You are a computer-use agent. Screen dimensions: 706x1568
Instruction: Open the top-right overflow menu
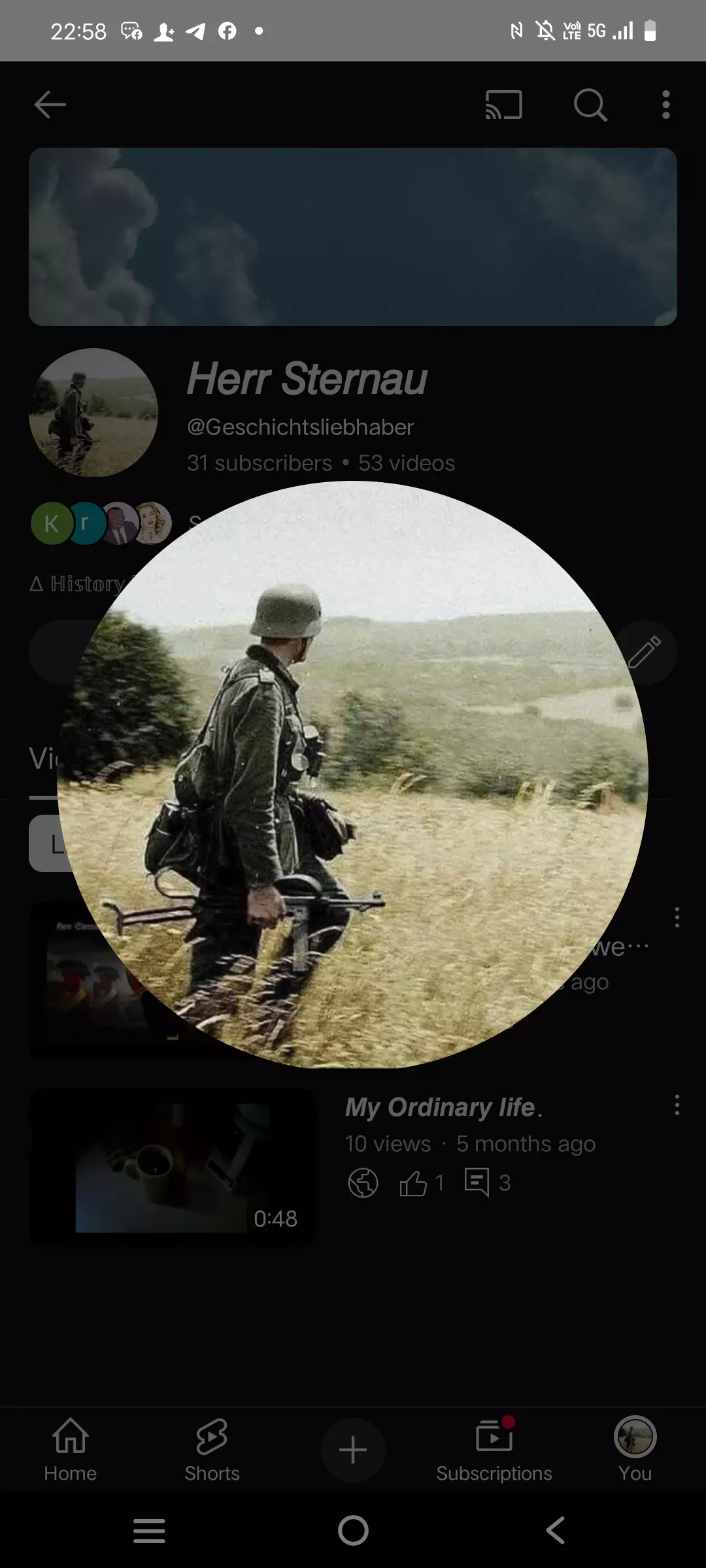665,105
